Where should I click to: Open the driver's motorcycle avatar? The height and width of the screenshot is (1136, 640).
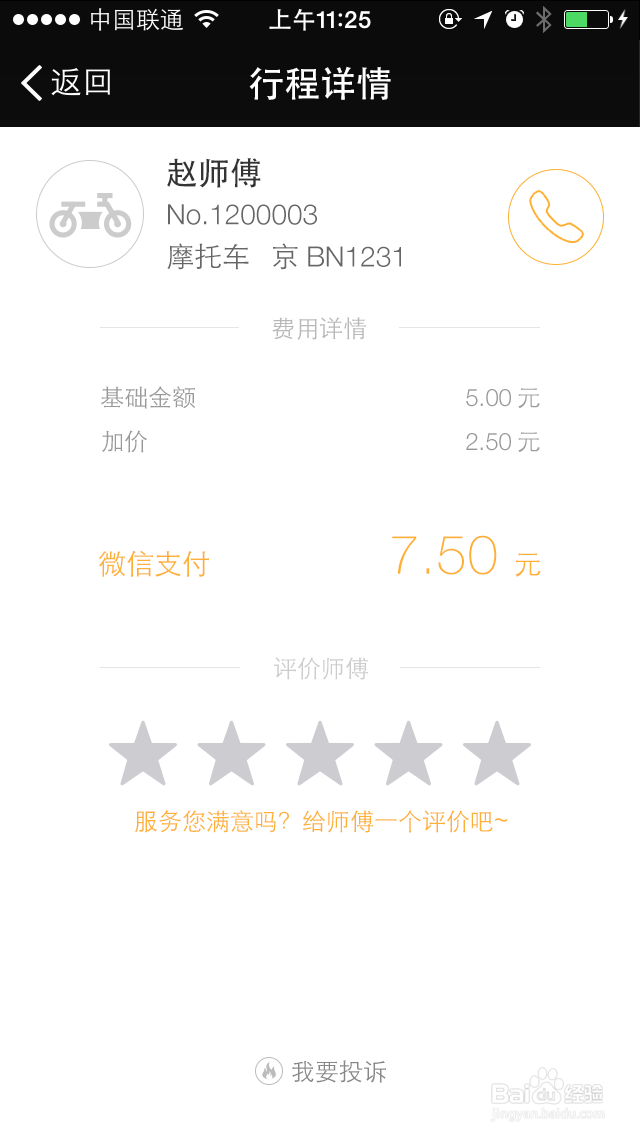90,214
